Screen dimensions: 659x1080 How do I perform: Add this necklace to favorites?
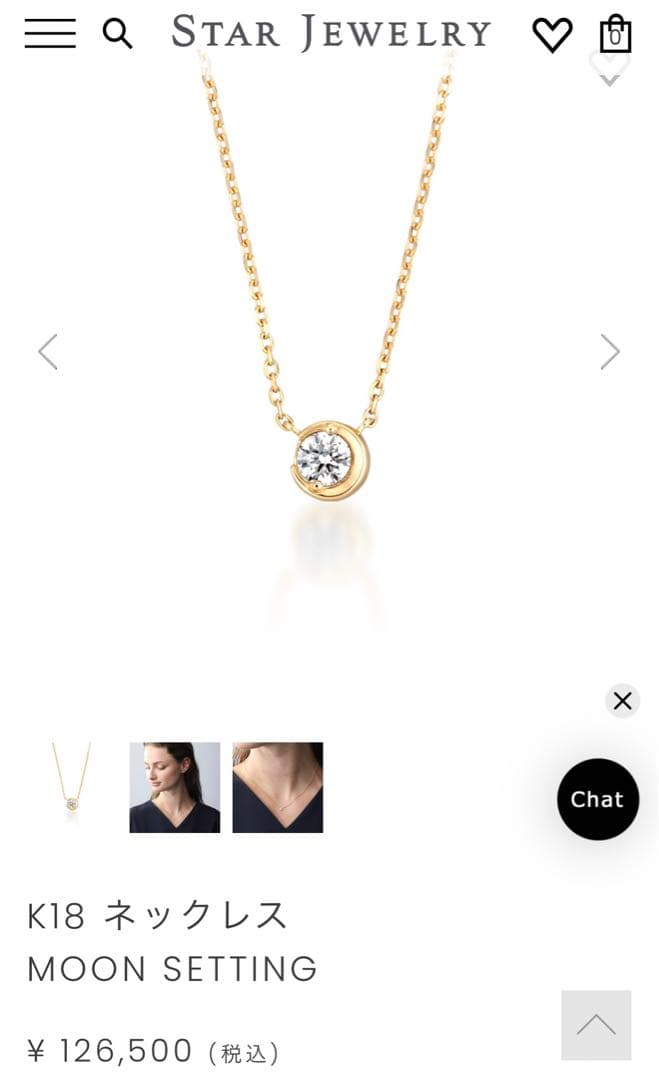609,66
